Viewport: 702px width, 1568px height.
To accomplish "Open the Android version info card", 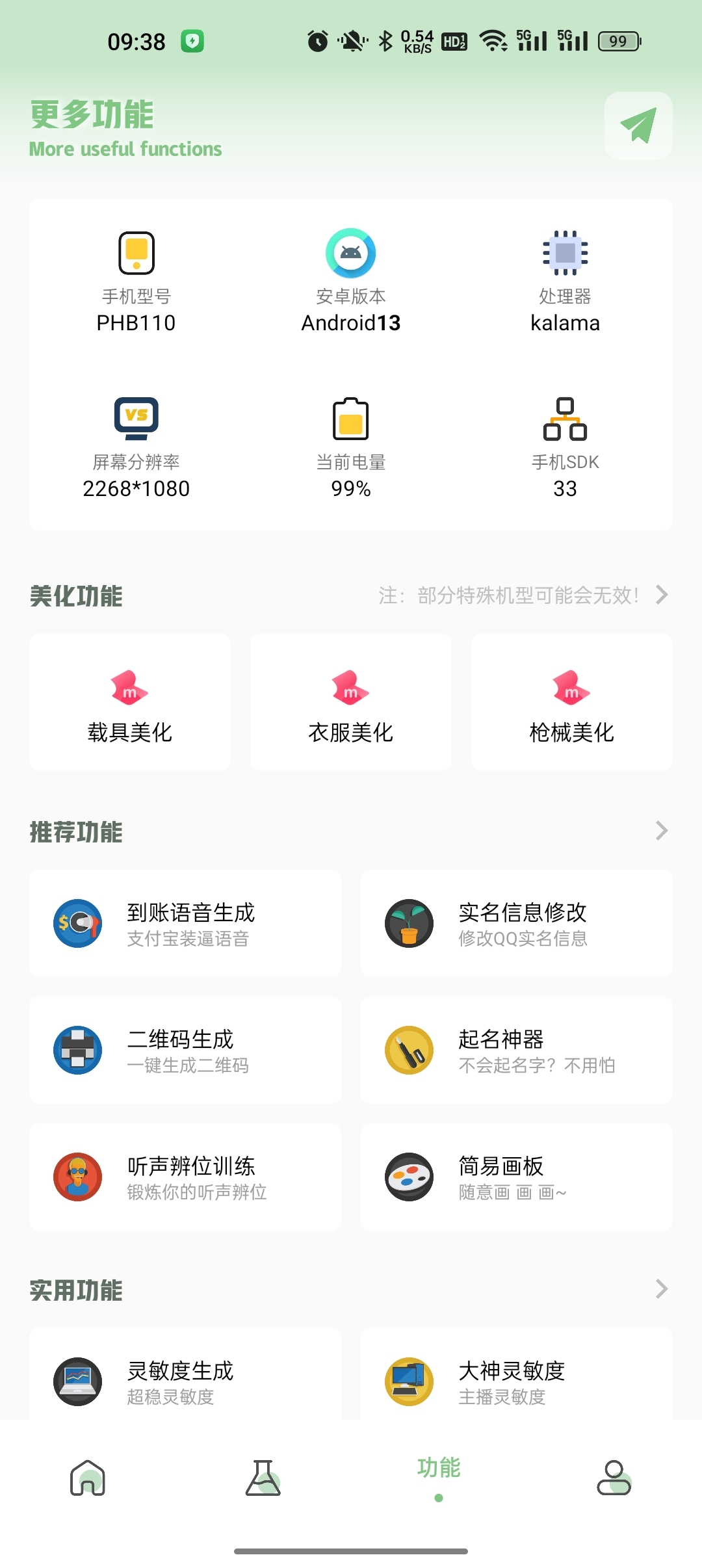I will pyautogui.click(x=350, y=280).
